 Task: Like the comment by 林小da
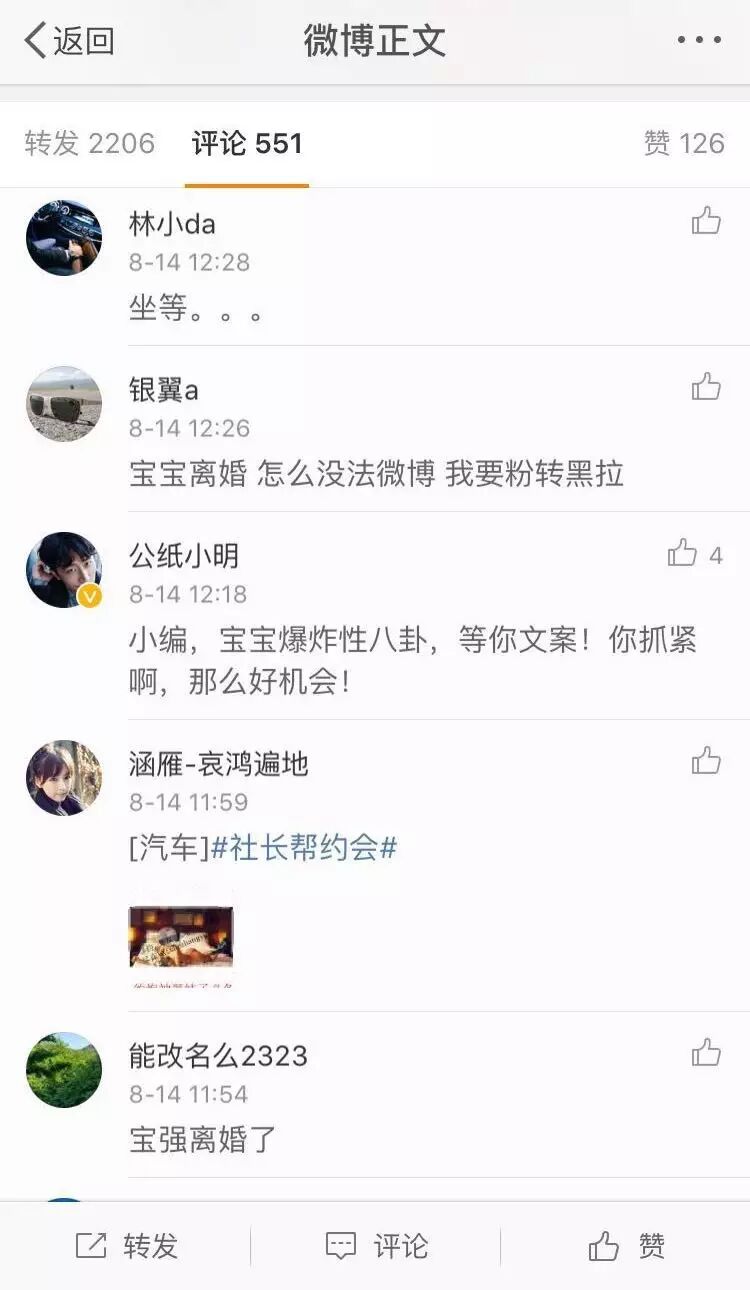pos(706,221)
